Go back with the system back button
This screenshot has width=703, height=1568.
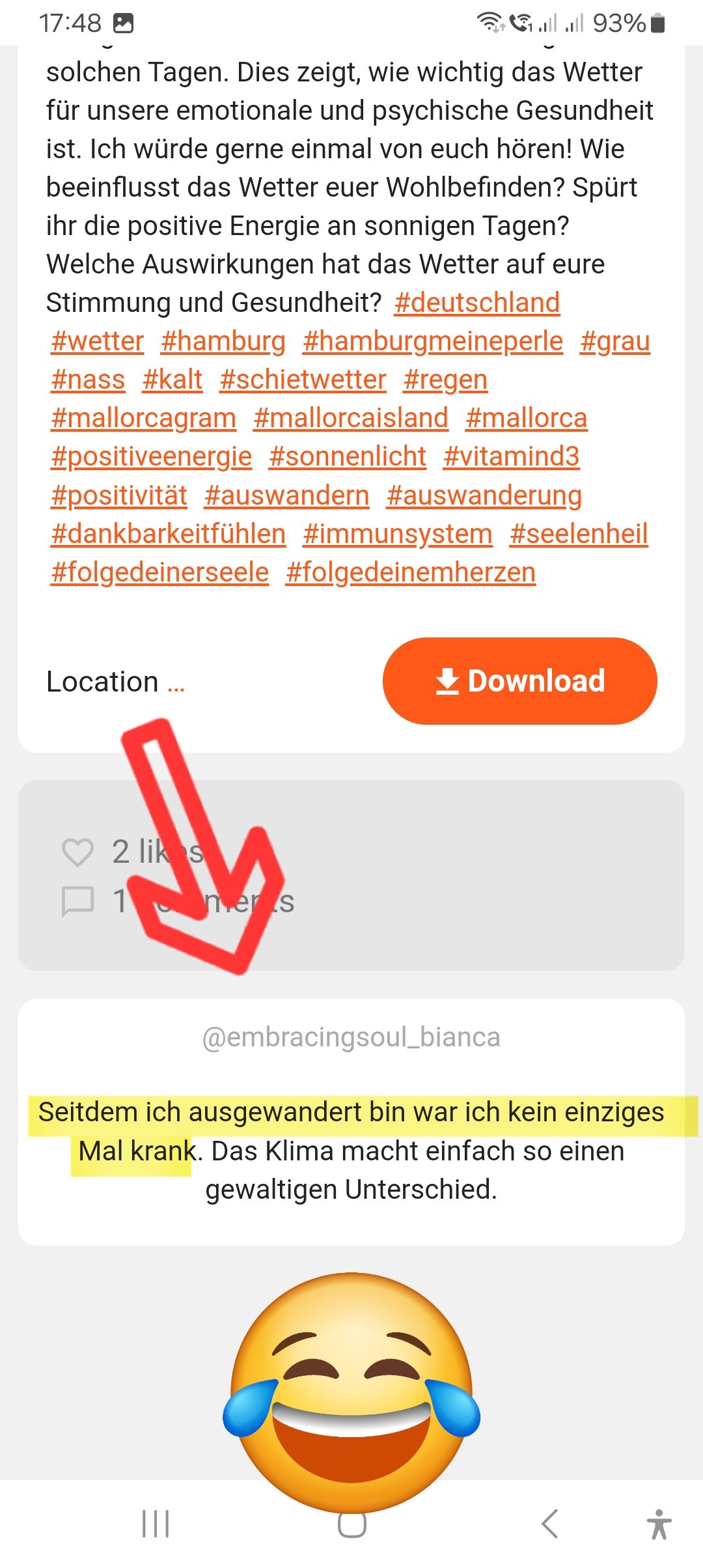click(x=550, y=1524)
